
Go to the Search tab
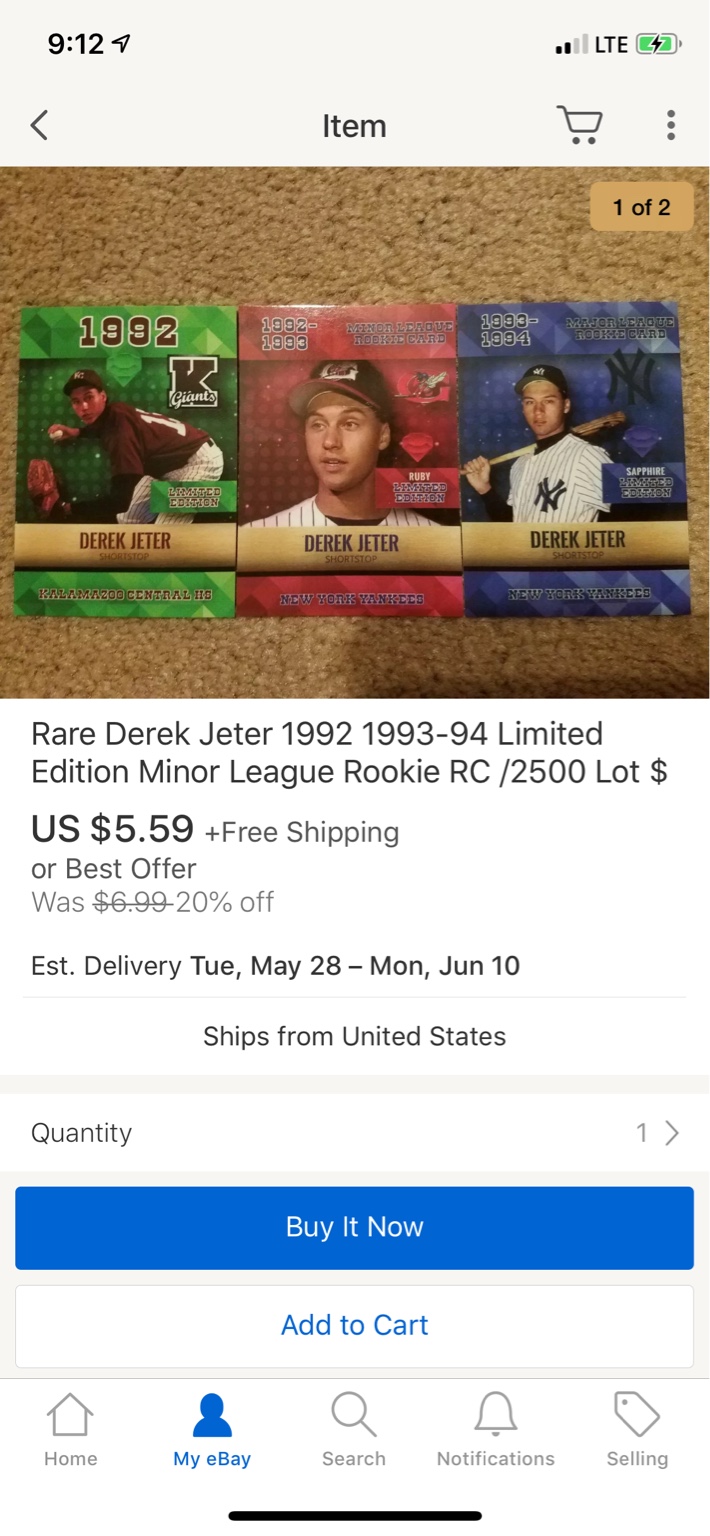(354, 1430)
